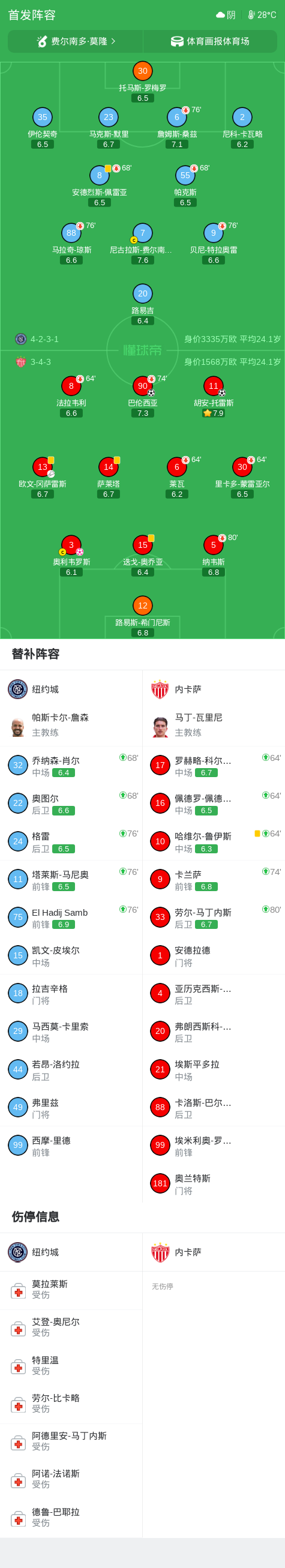Open striker 路易吉 number 20
The image size is (285, 1568).
click(x=143, y=304)
